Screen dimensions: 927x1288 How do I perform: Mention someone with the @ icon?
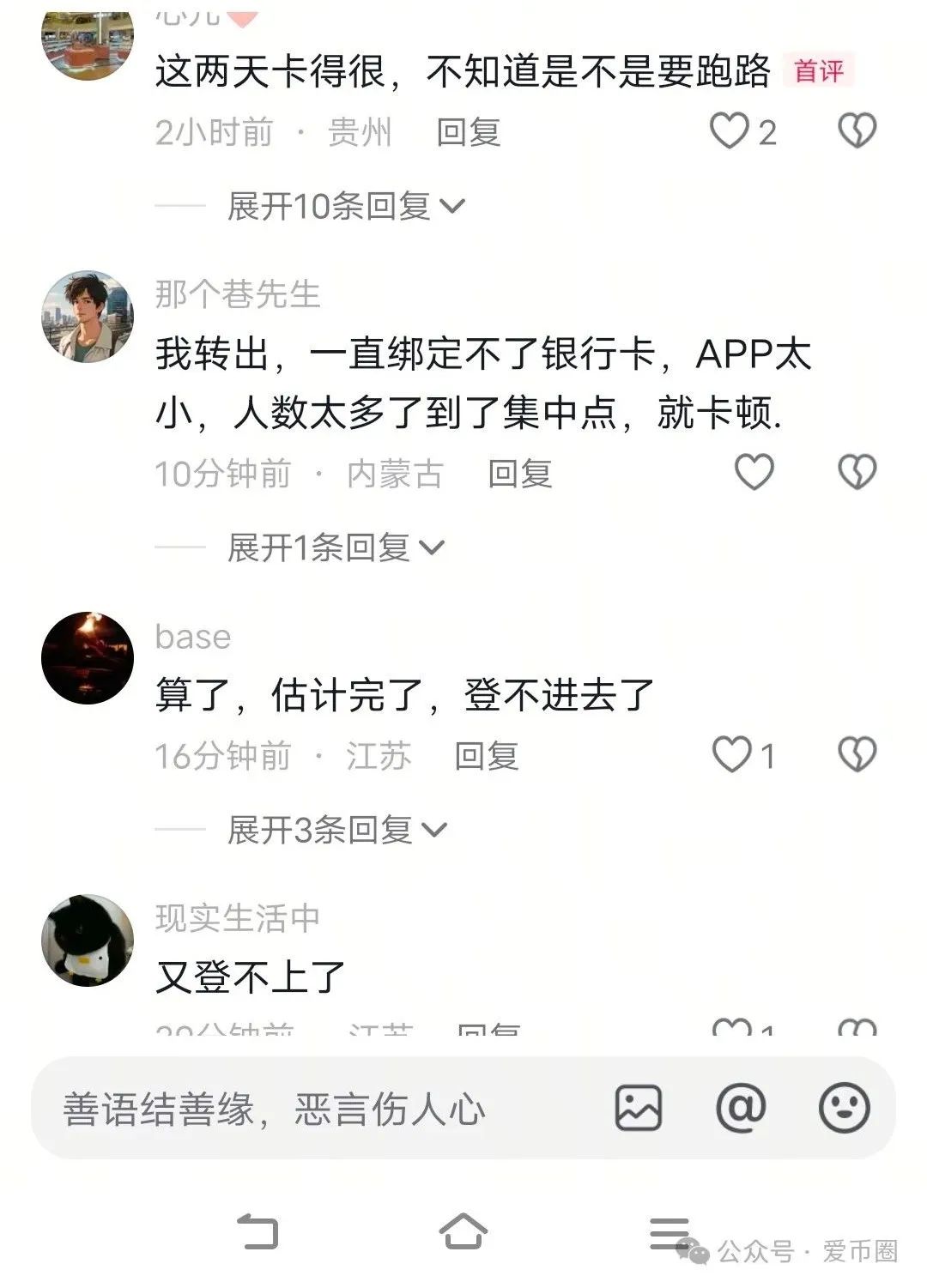click(x=741, y=1108)
